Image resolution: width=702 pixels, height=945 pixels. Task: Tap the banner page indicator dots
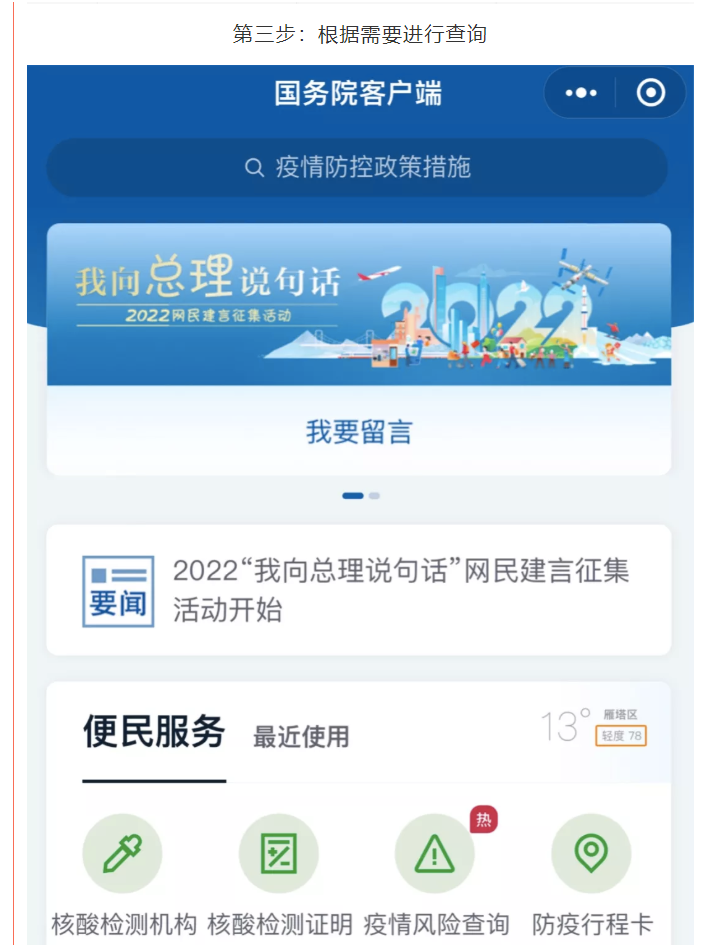(x=360, y=495)
